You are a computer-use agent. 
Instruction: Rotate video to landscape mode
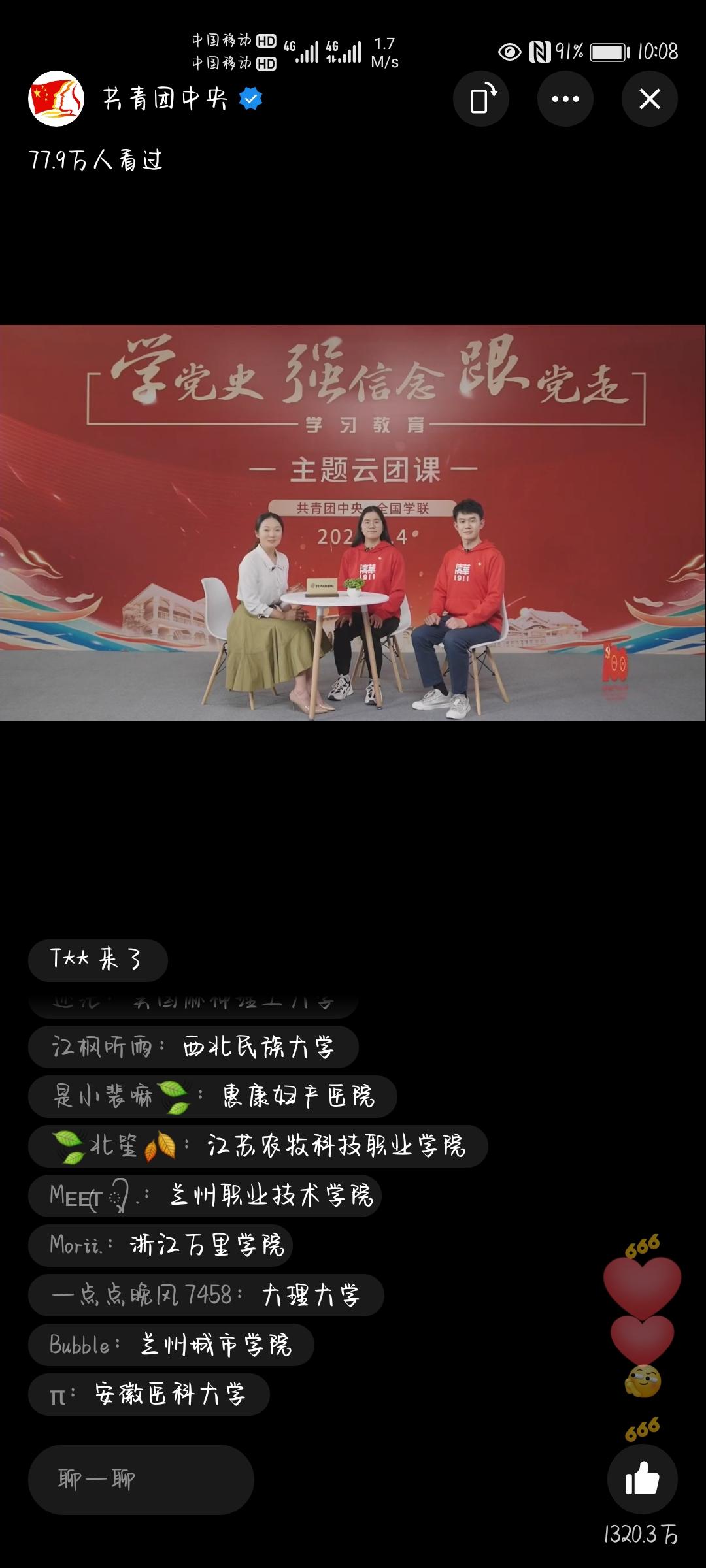481,99
